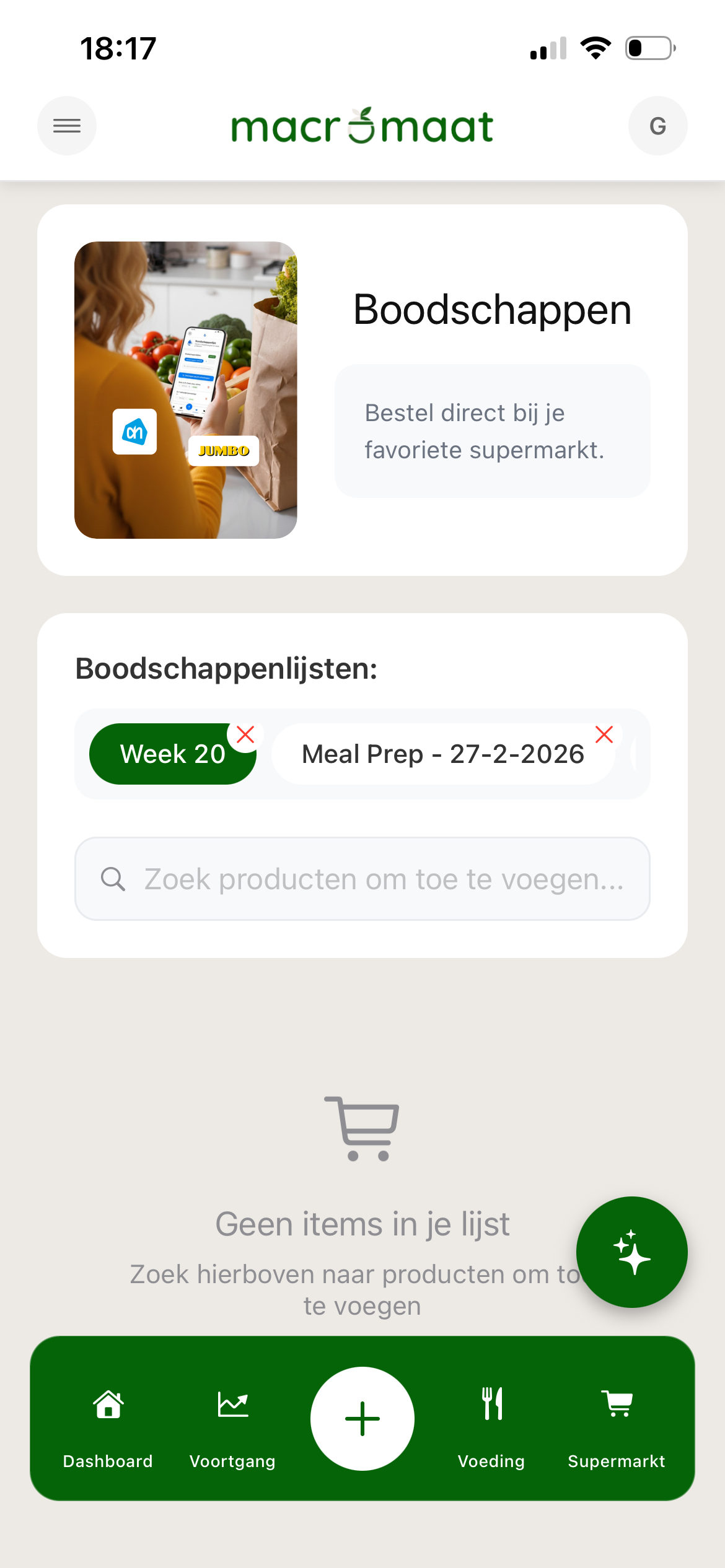Tap the search magnifier in the product field
725x1568 pixels.
pos(113,879)
